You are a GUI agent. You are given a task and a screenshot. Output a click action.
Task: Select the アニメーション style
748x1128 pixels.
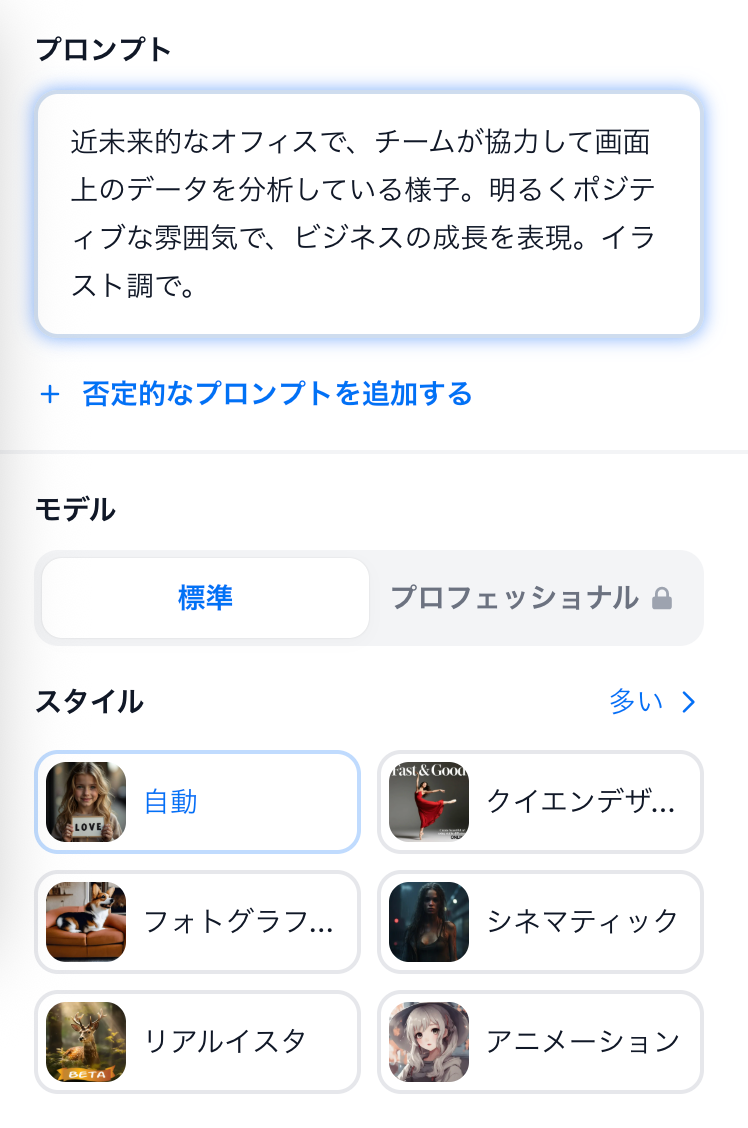(540, 1042)
